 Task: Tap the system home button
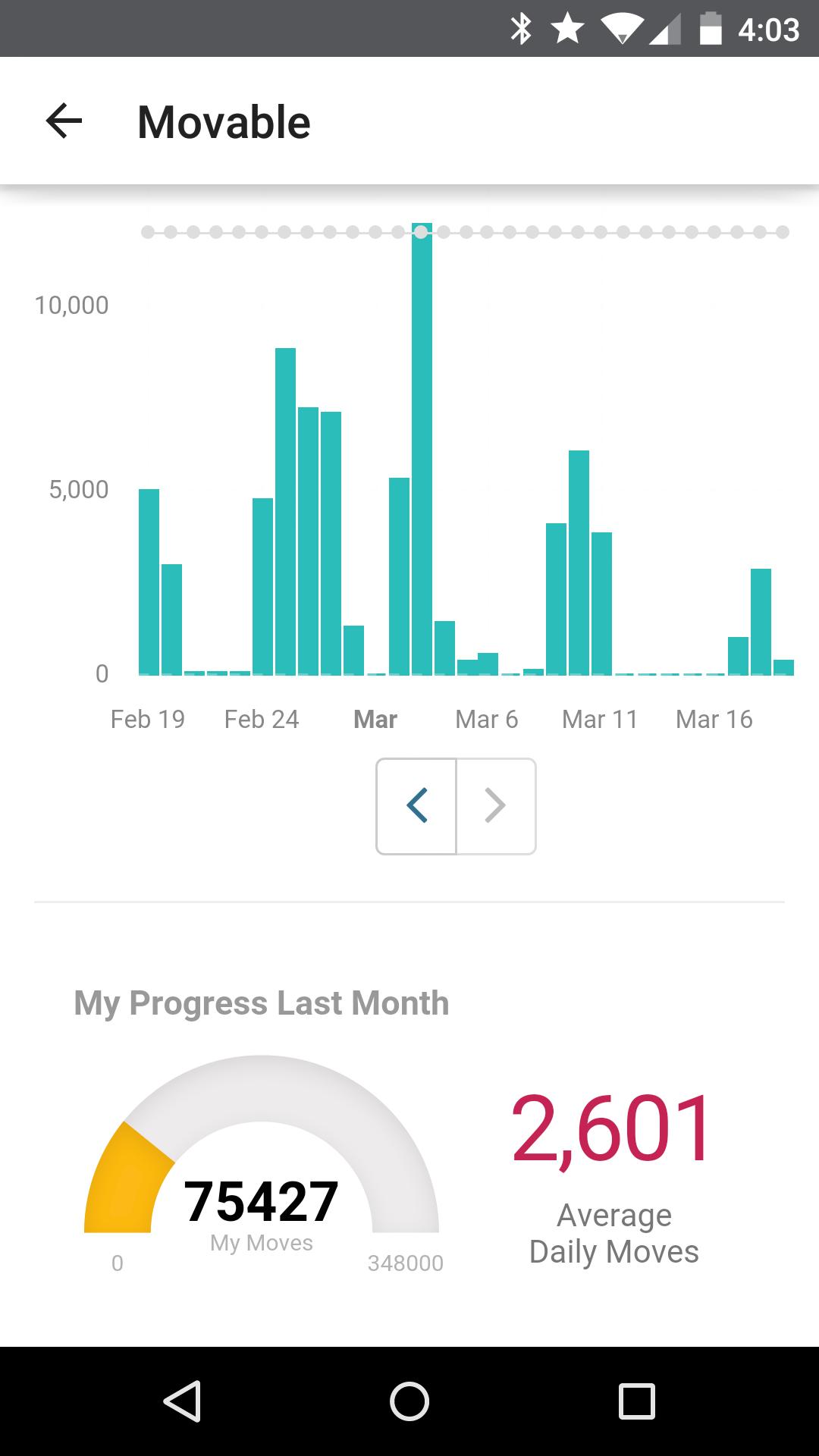(x=409, y=1400)
